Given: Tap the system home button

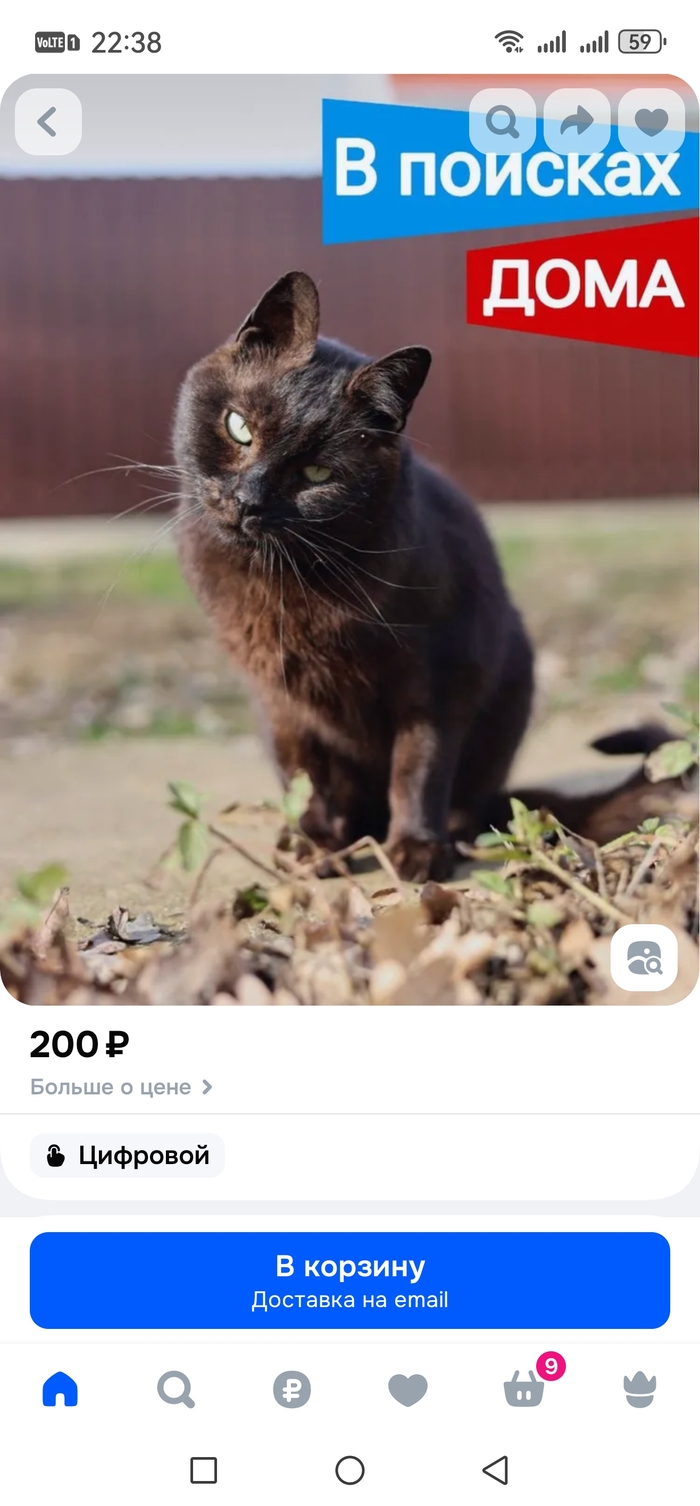Looking at the screenshot, I should 350,1470.
